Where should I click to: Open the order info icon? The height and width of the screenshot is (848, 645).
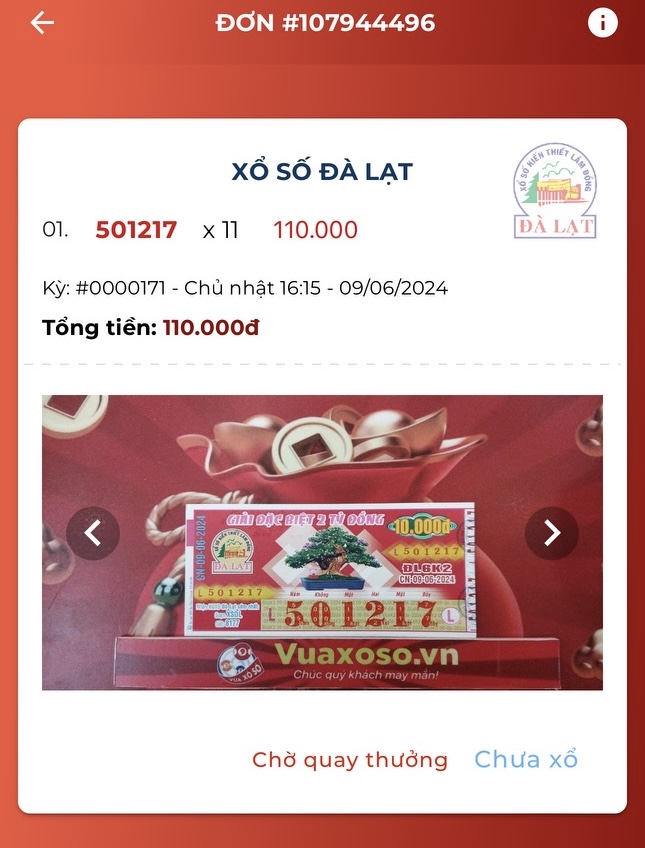602,22
